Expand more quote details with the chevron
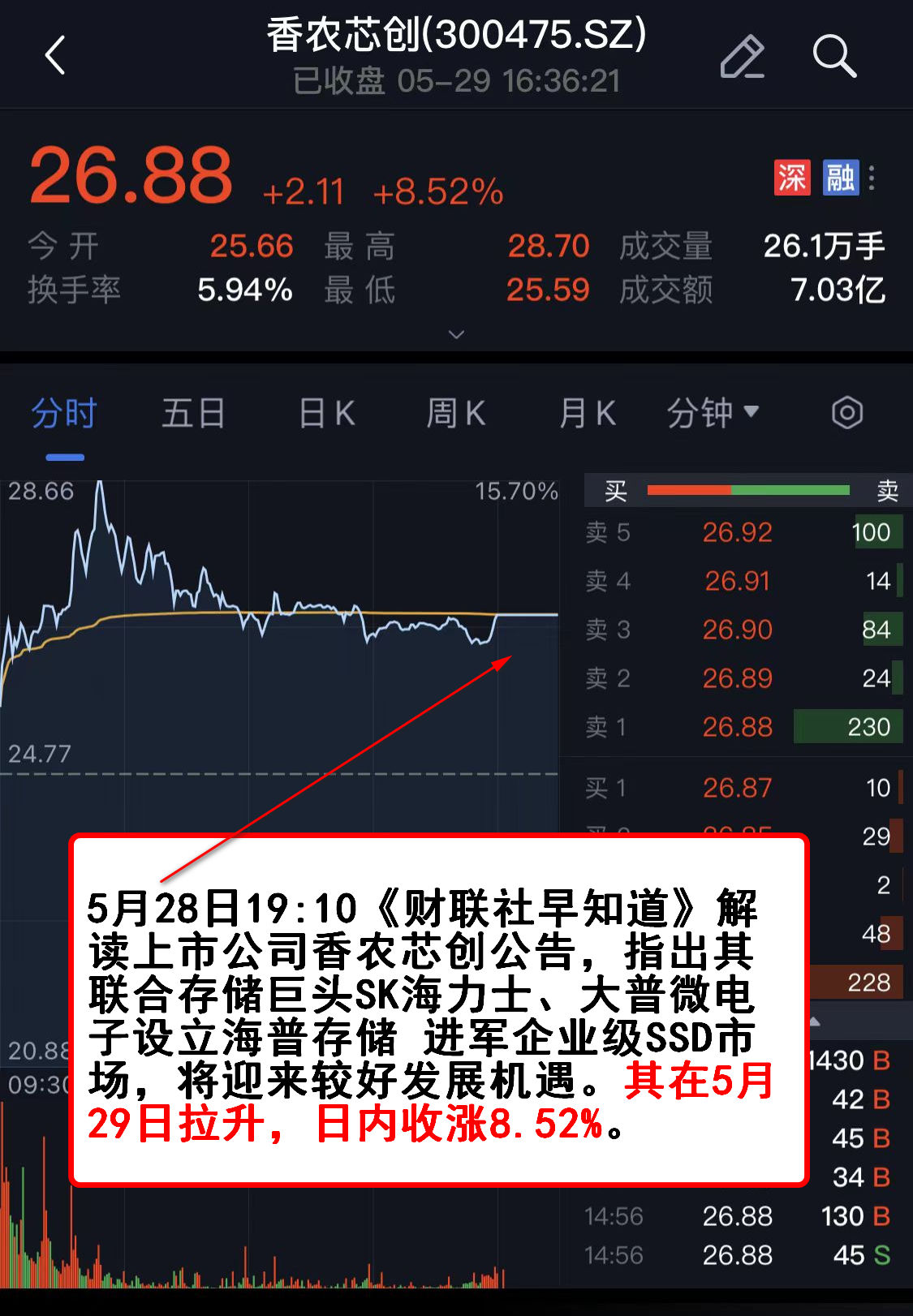The height and width of the screenshot is (1316, 913). [x=457, y=334]
